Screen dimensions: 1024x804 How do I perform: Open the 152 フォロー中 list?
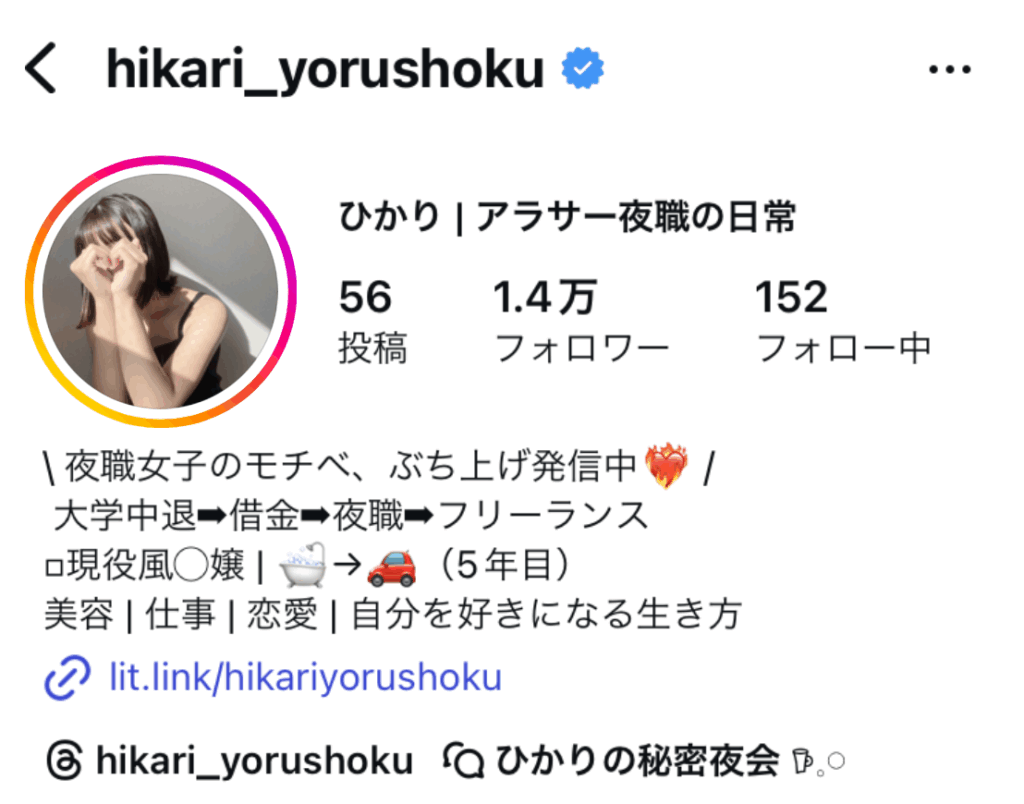tap(843, 321)
